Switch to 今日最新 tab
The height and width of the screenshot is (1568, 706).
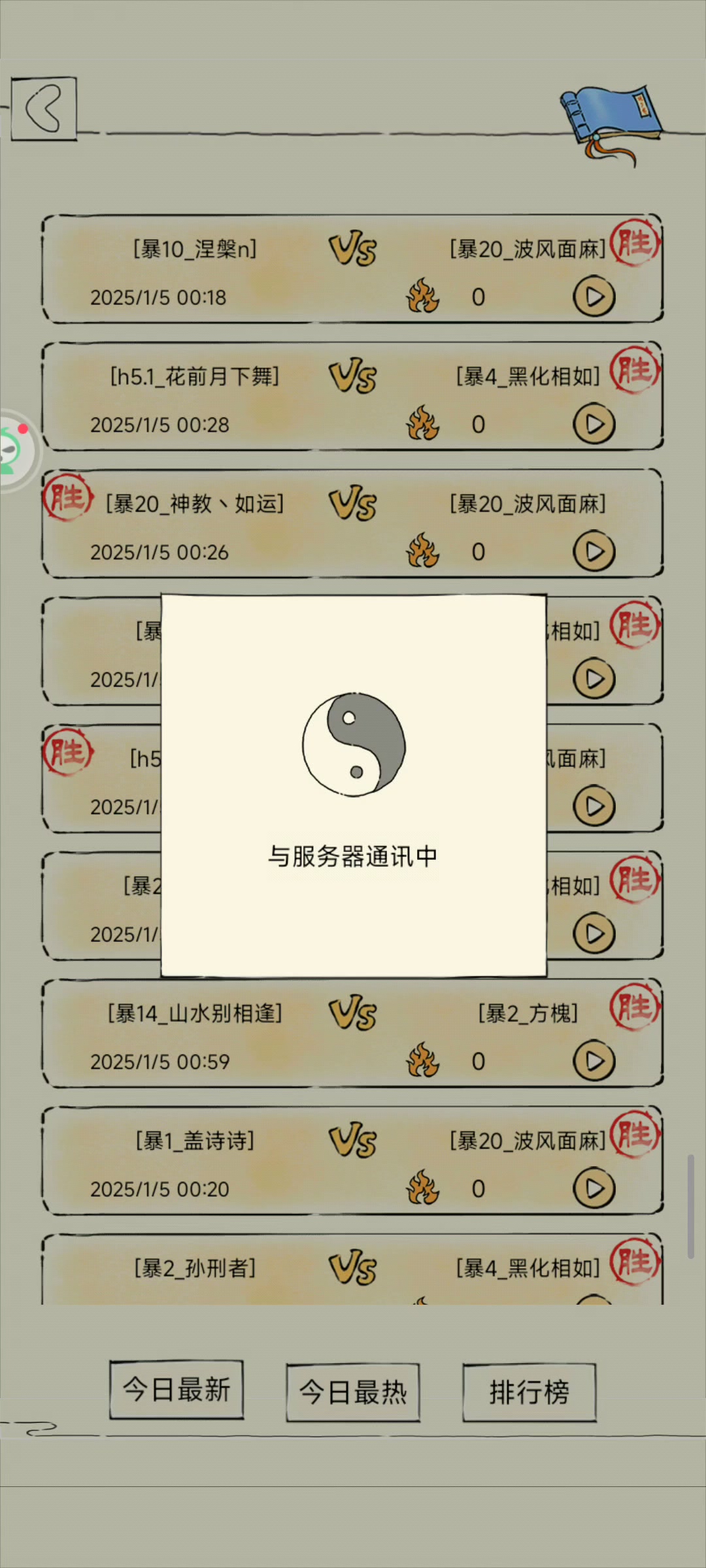176,1390
